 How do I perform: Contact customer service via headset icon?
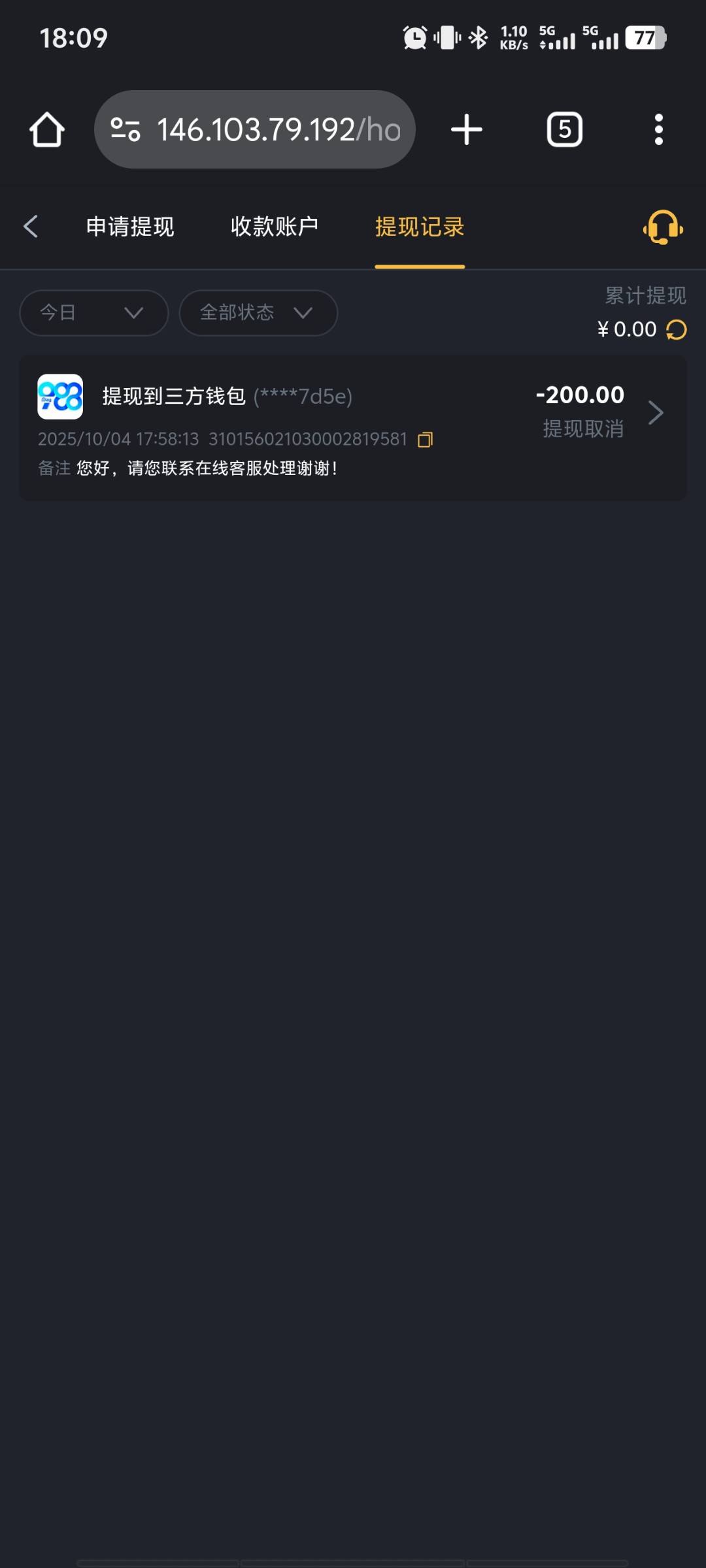click(663, 227)
